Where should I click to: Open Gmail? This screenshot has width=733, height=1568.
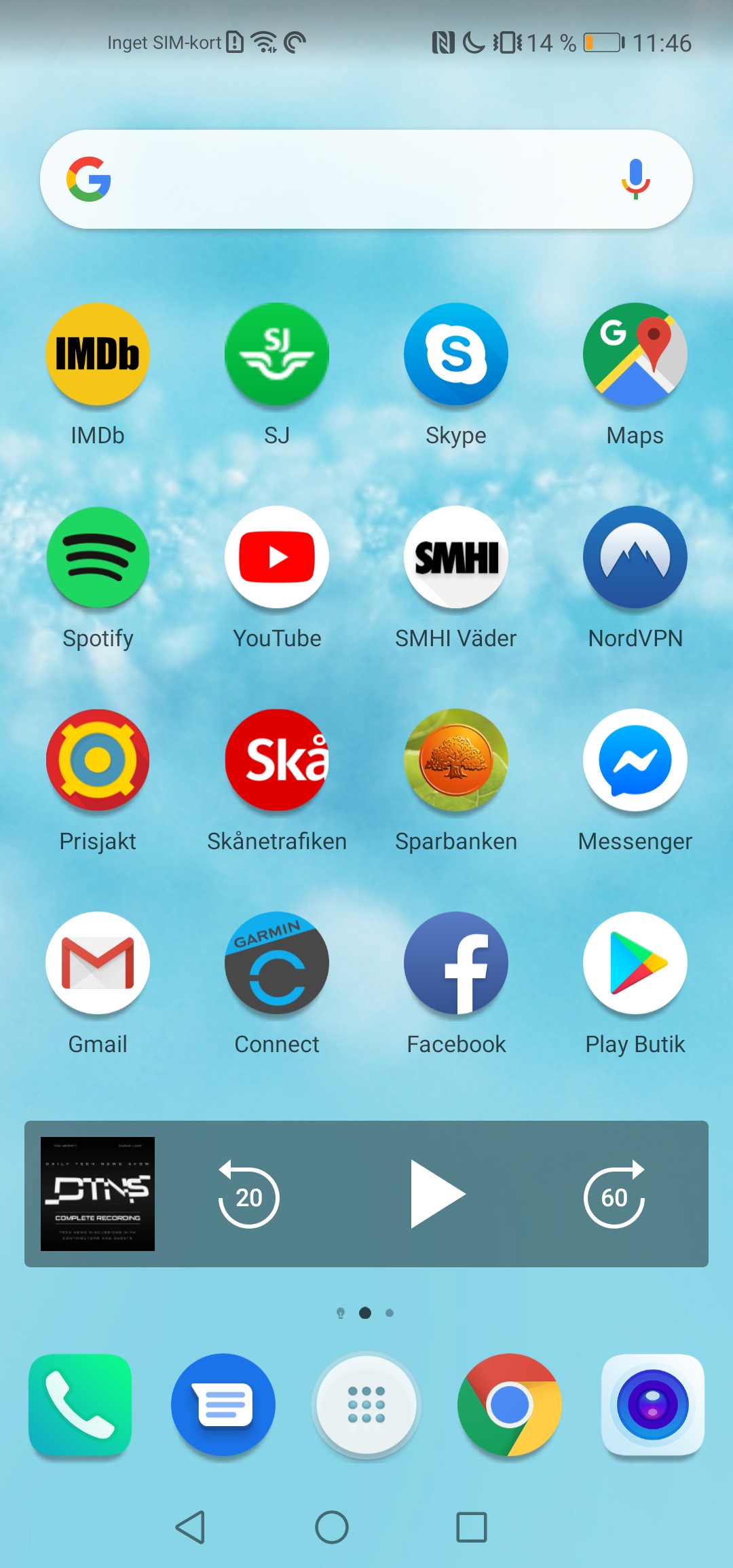[x=98, y=963]
